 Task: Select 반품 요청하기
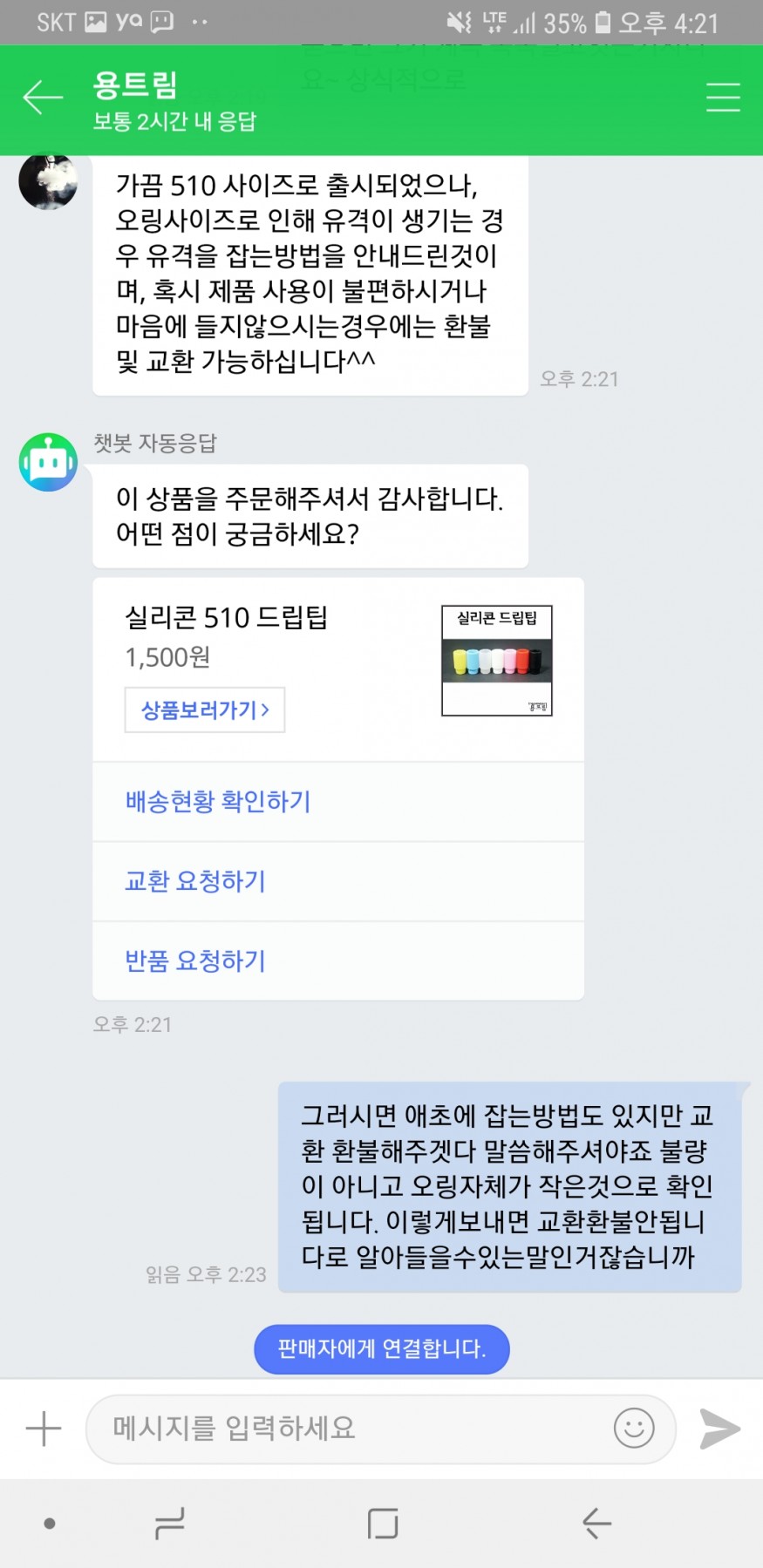[x=195, y=960]
